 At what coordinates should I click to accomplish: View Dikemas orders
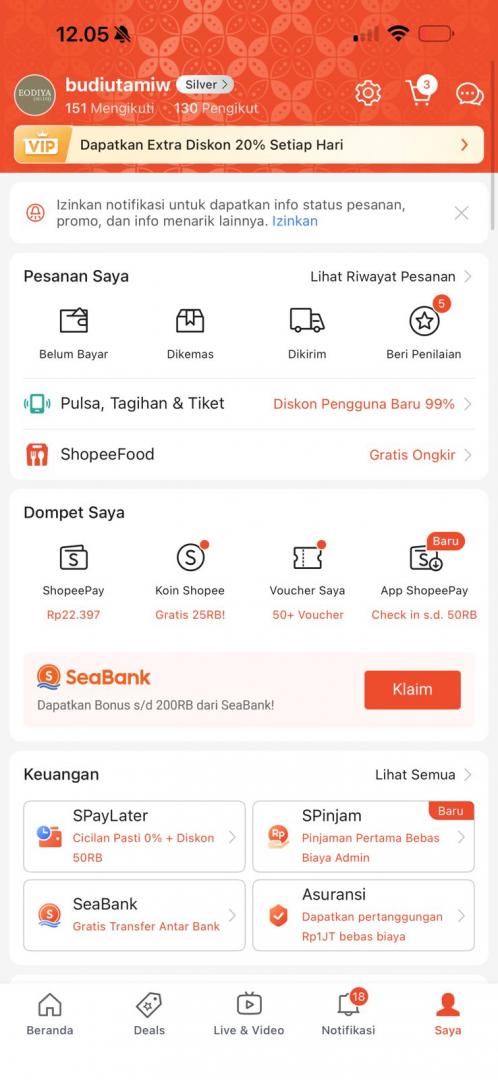190,333
